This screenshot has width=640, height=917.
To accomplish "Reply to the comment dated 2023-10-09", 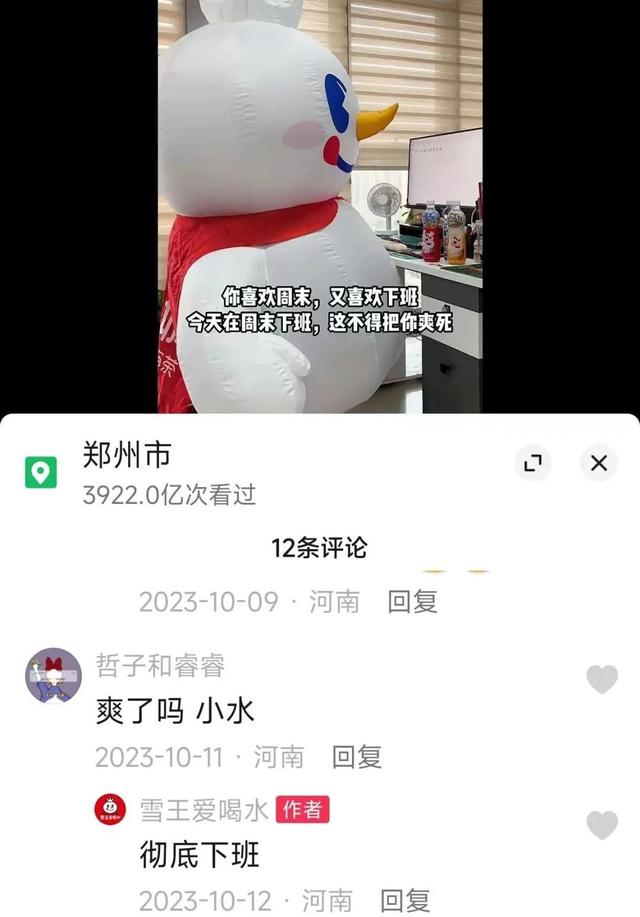I will [412, 602].
